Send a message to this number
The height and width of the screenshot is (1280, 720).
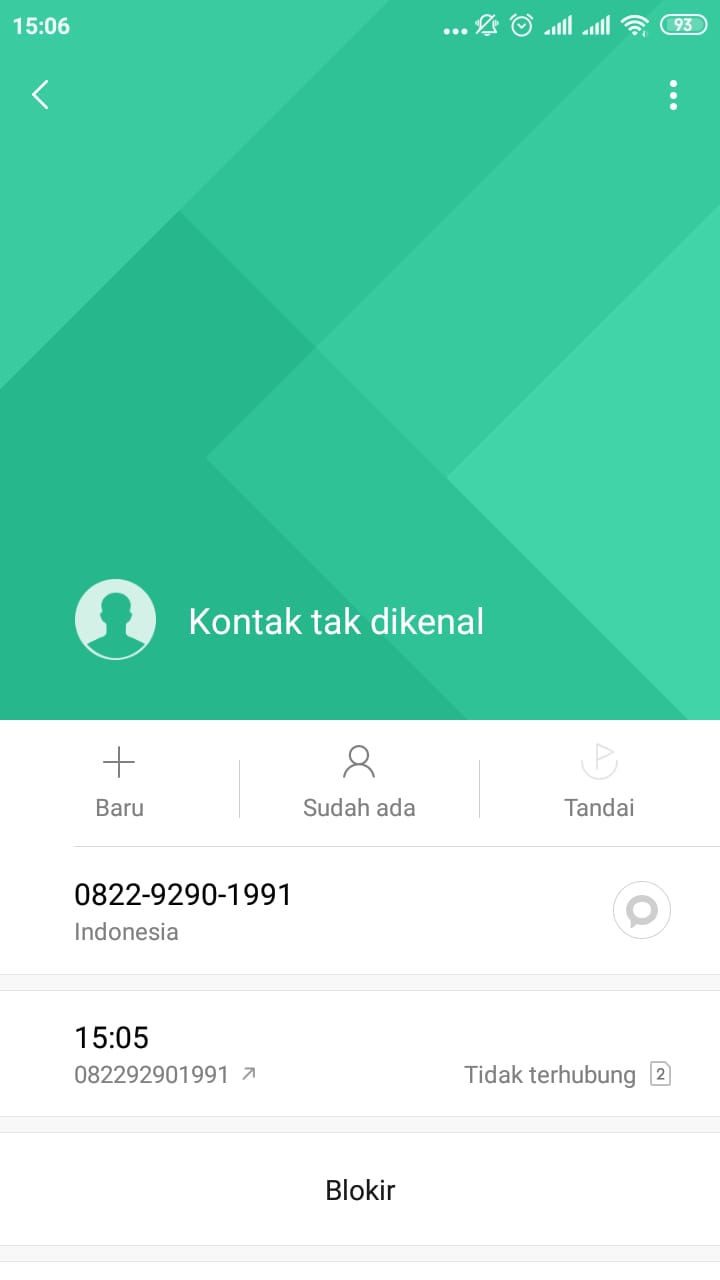click(x=641, y=911)
